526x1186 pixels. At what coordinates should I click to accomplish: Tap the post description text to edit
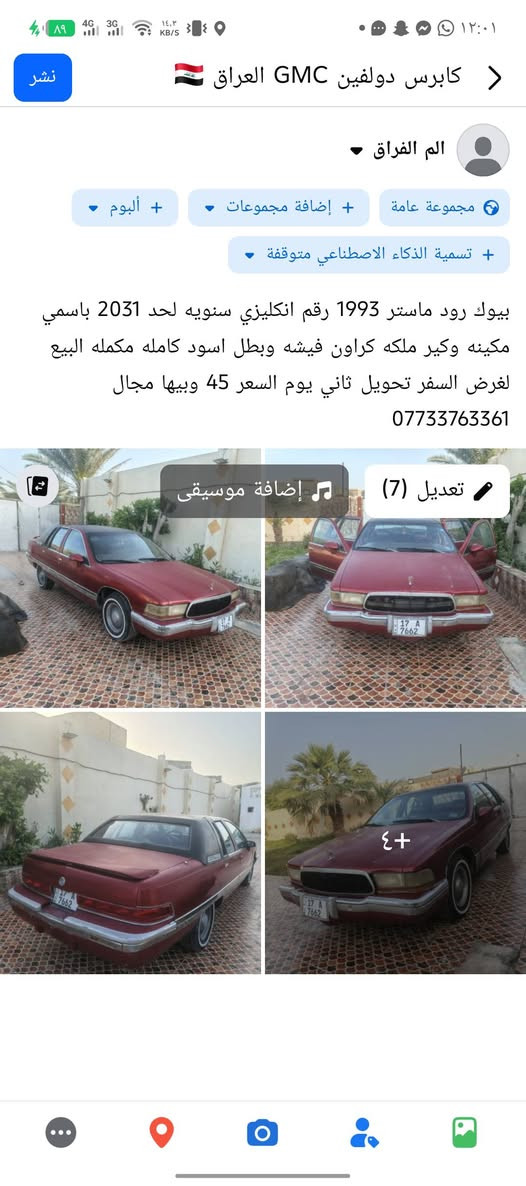(x=275, y=365)
